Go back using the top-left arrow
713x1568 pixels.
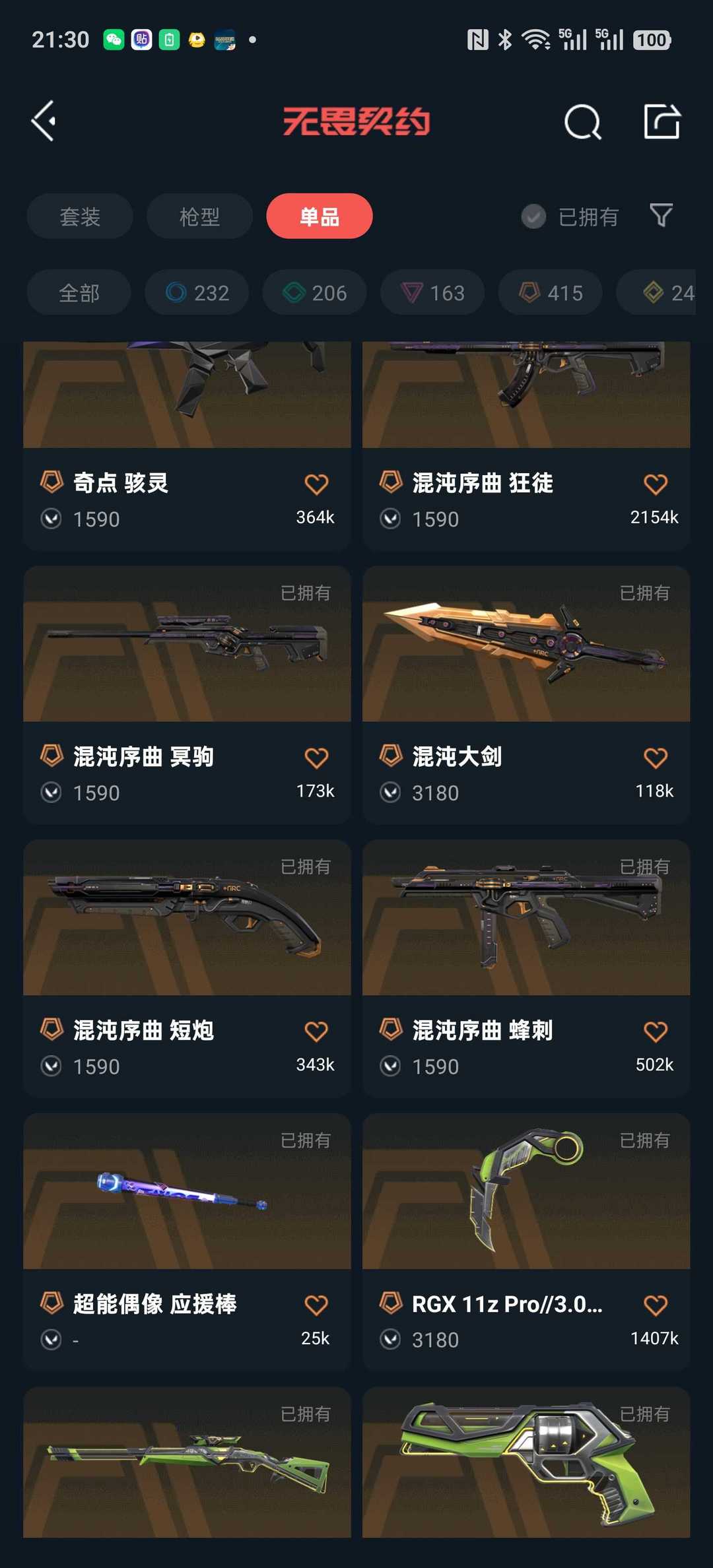click(x=44, y=121)
